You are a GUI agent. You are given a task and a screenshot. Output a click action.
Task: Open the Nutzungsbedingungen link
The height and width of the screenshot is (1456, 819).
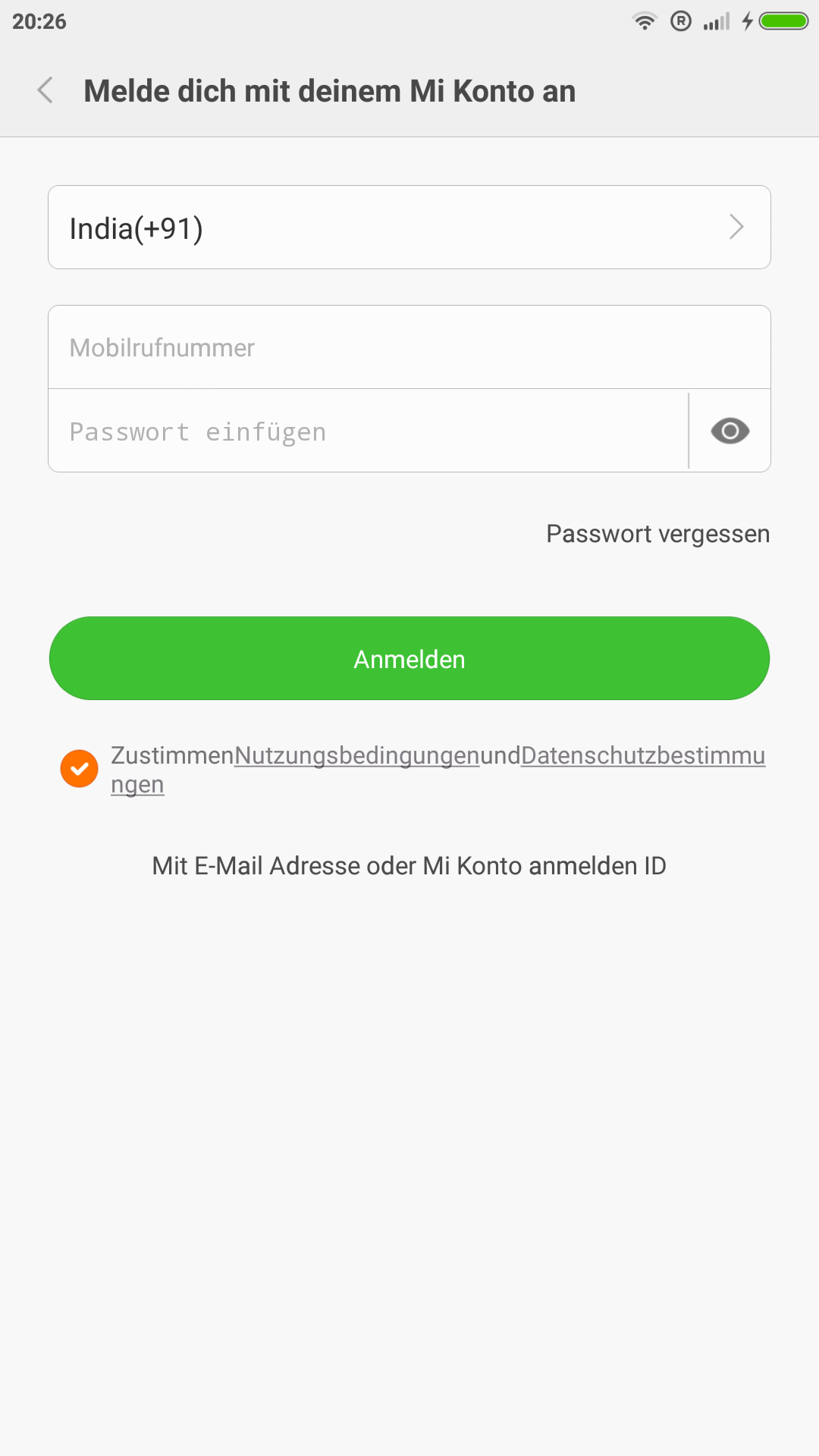pyautogui.click(x=357, y=755)
